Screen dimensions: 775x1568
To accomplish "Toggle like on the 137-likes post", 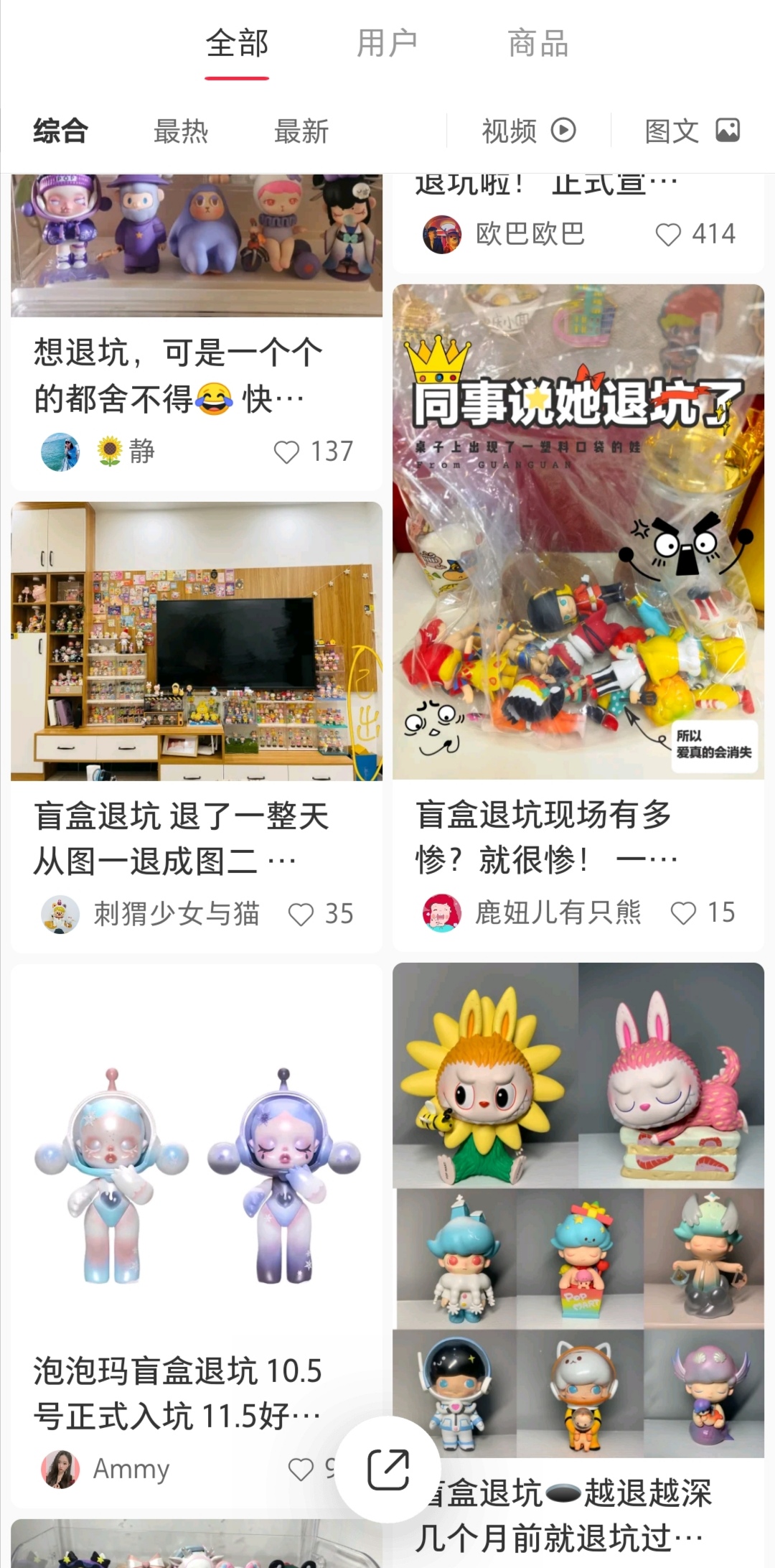I will point(288,451).
